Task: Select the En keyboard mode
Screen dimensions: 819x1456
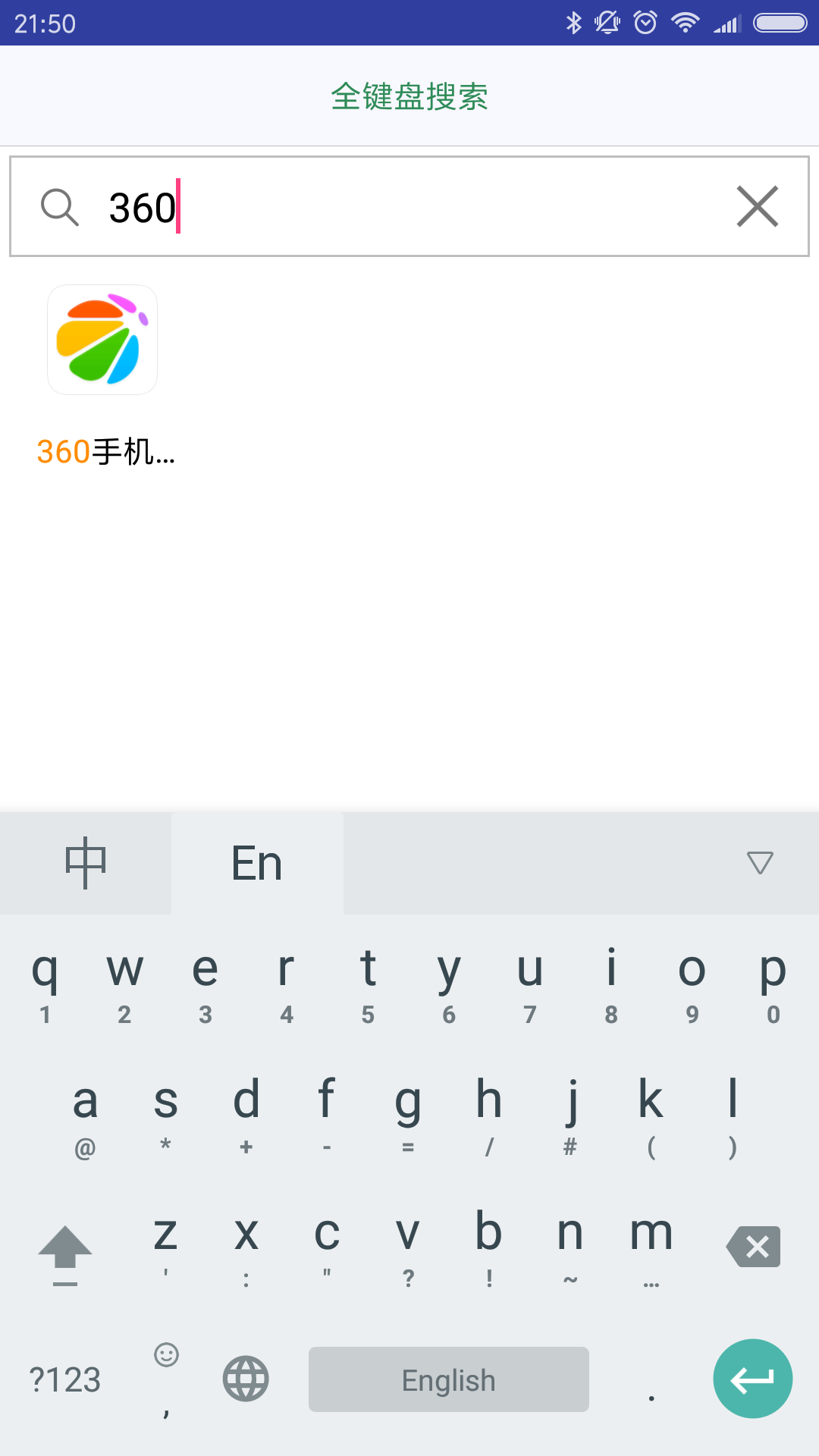Action: [257, 863]
